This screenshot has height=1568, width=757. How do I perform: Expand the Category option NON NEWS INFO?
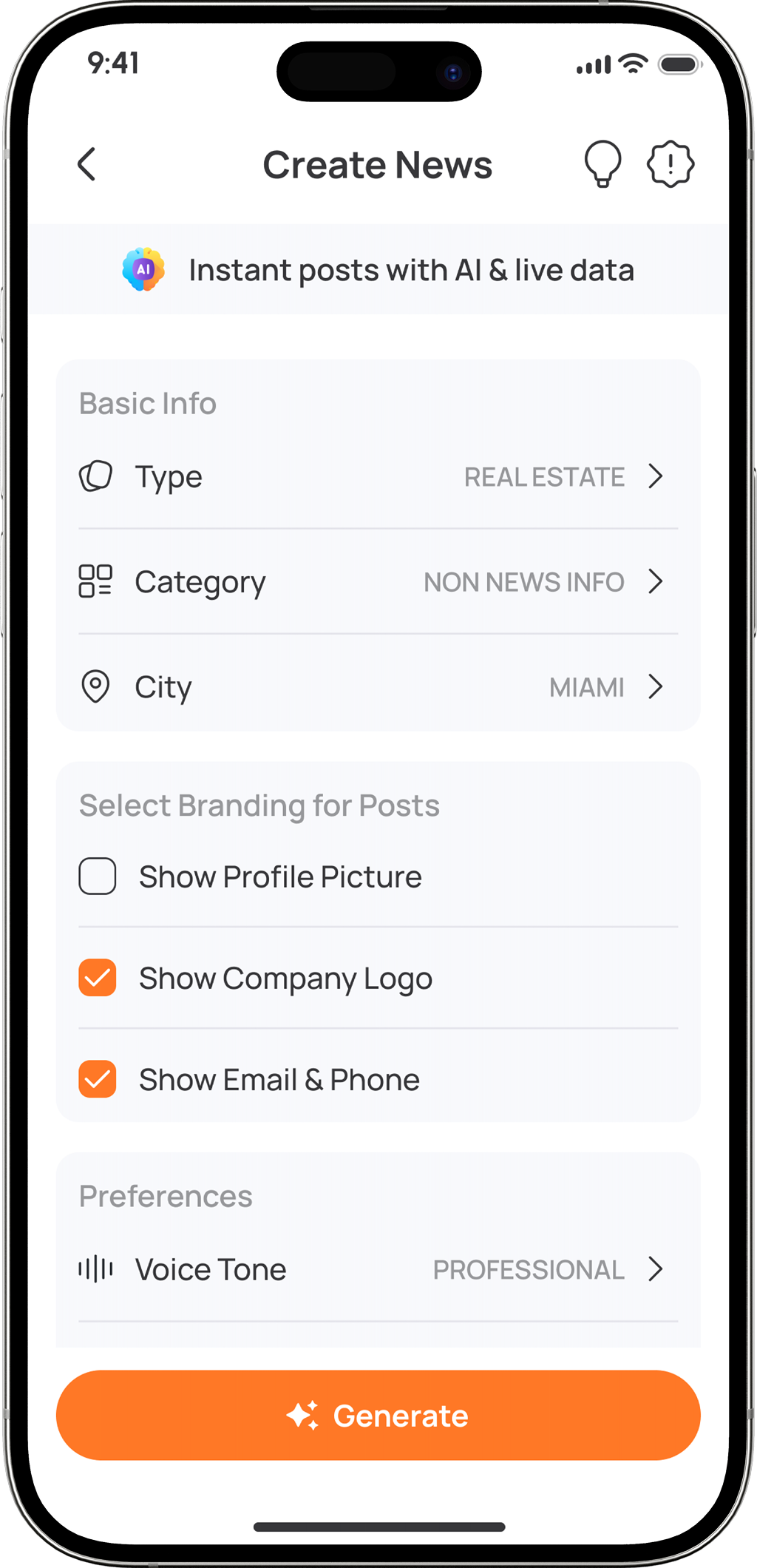(x=540, y=582)
